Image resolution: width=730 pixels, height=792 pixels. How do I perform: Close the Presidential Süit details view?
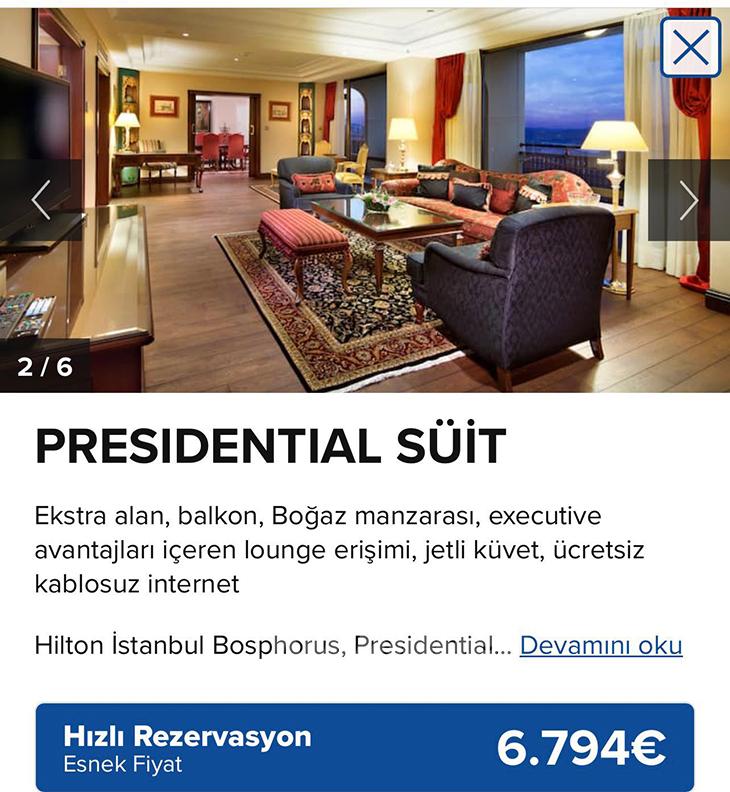click(690, 47)
